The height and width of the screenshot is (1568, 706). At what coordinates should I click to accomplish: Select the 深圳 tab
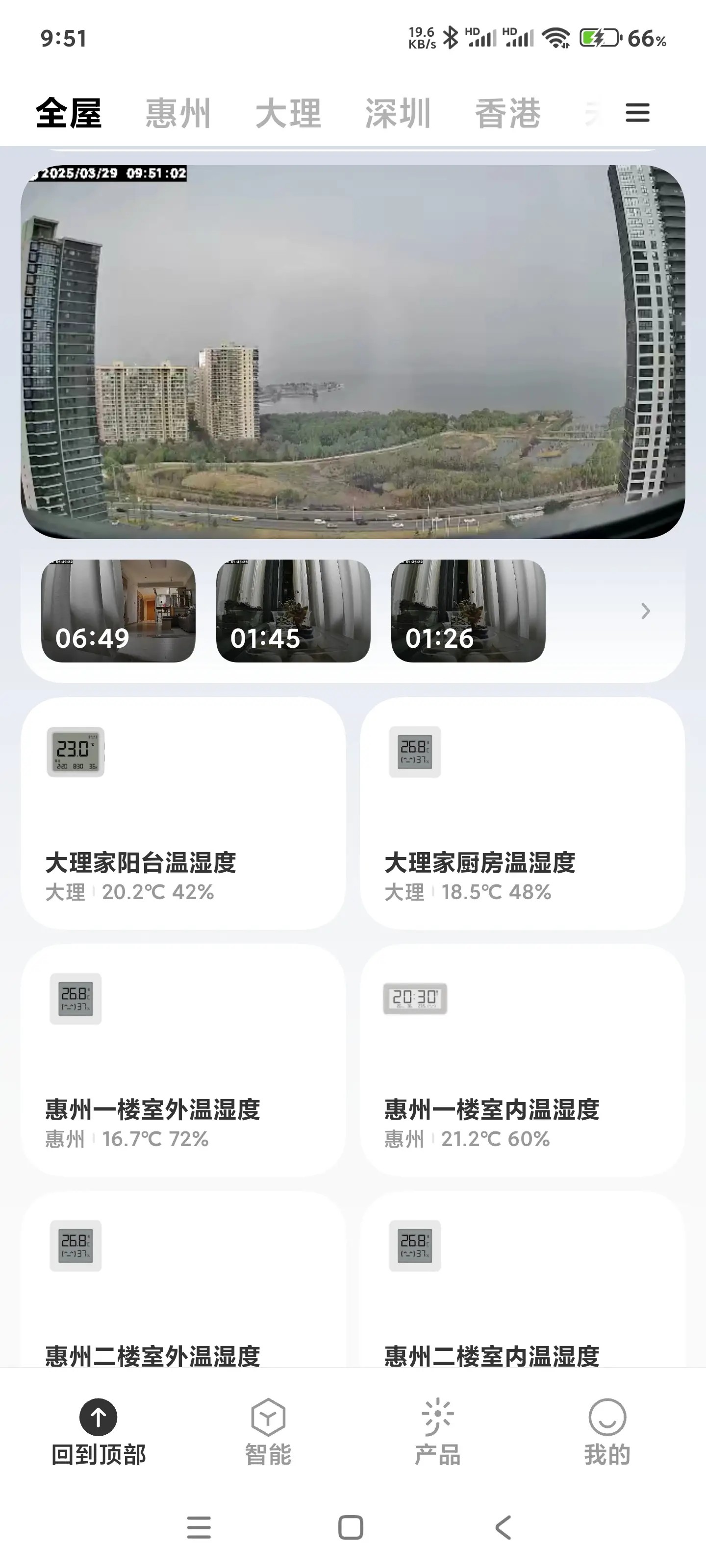(x=398, y=113)
